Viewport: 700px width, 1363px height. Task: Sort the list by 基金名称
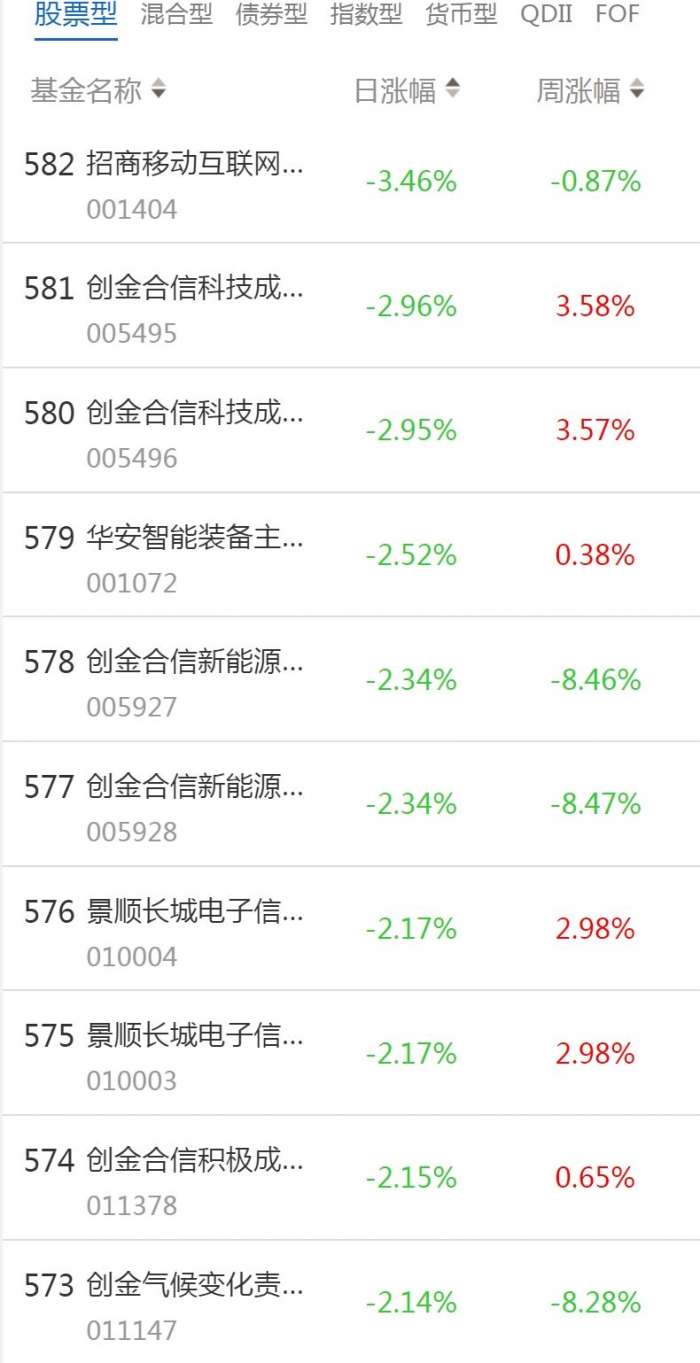(x=98, y=91)
